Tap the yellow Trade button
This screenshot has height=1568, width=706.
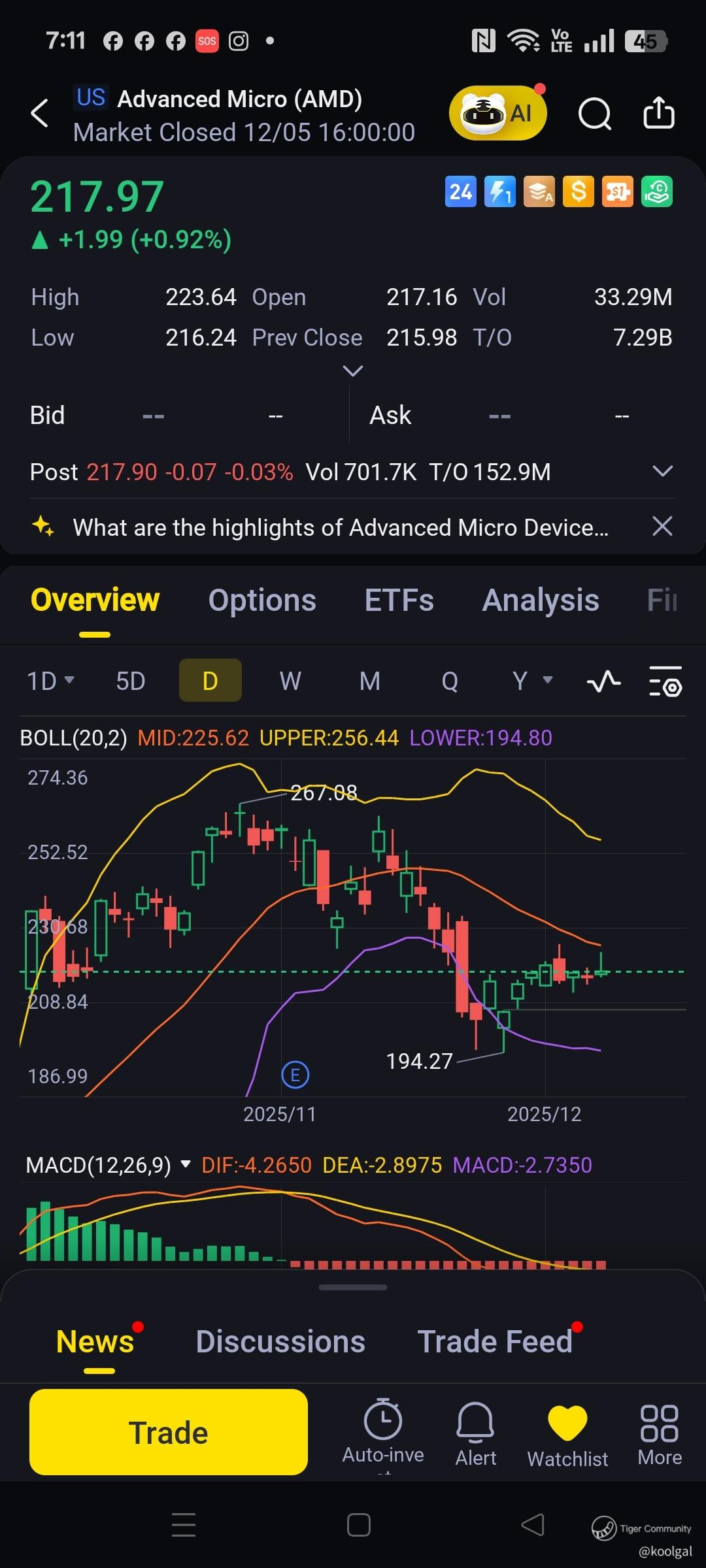tap(169, 1432)
